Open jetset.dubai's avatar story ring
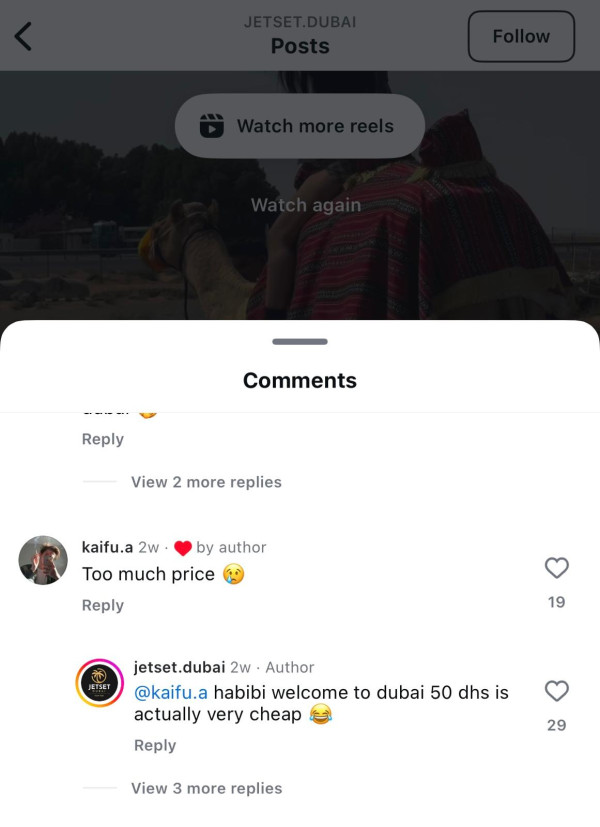600x827 pixels. click(100, 684)
